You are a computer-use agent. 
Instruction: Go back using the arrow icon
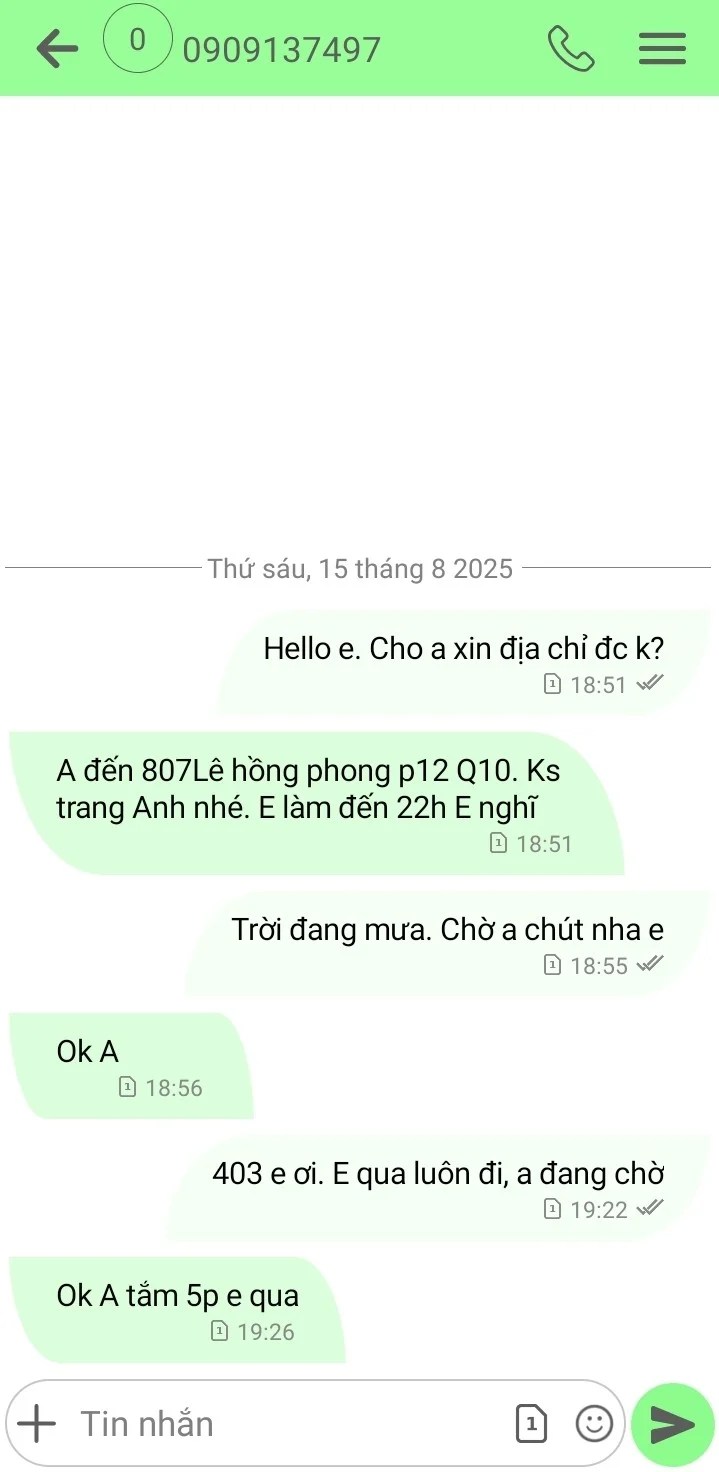tap(57, 49)
